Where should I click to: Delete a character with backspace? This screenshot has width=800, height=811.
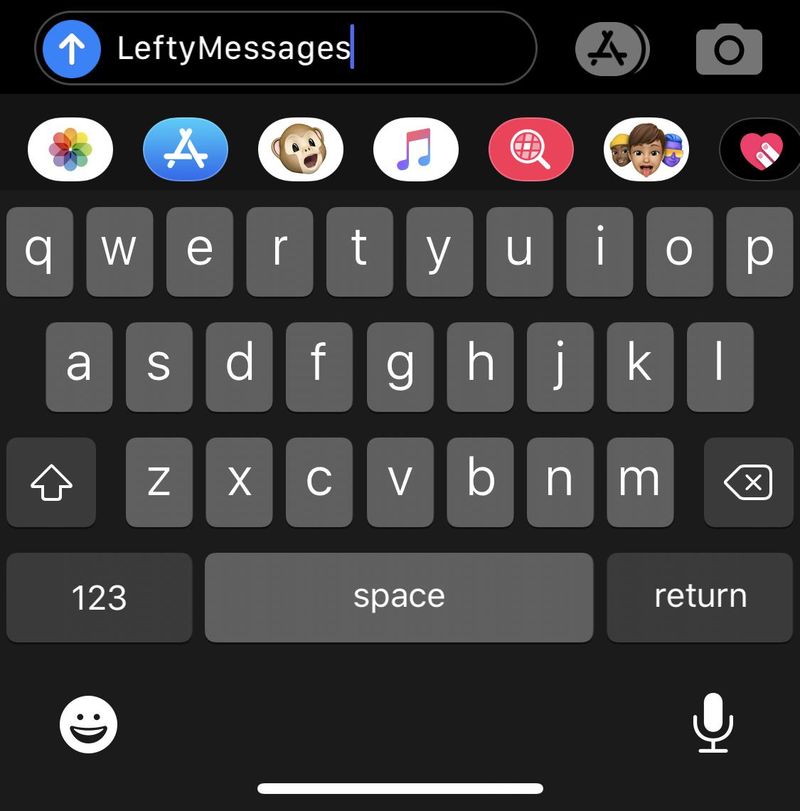coord(748,483)
